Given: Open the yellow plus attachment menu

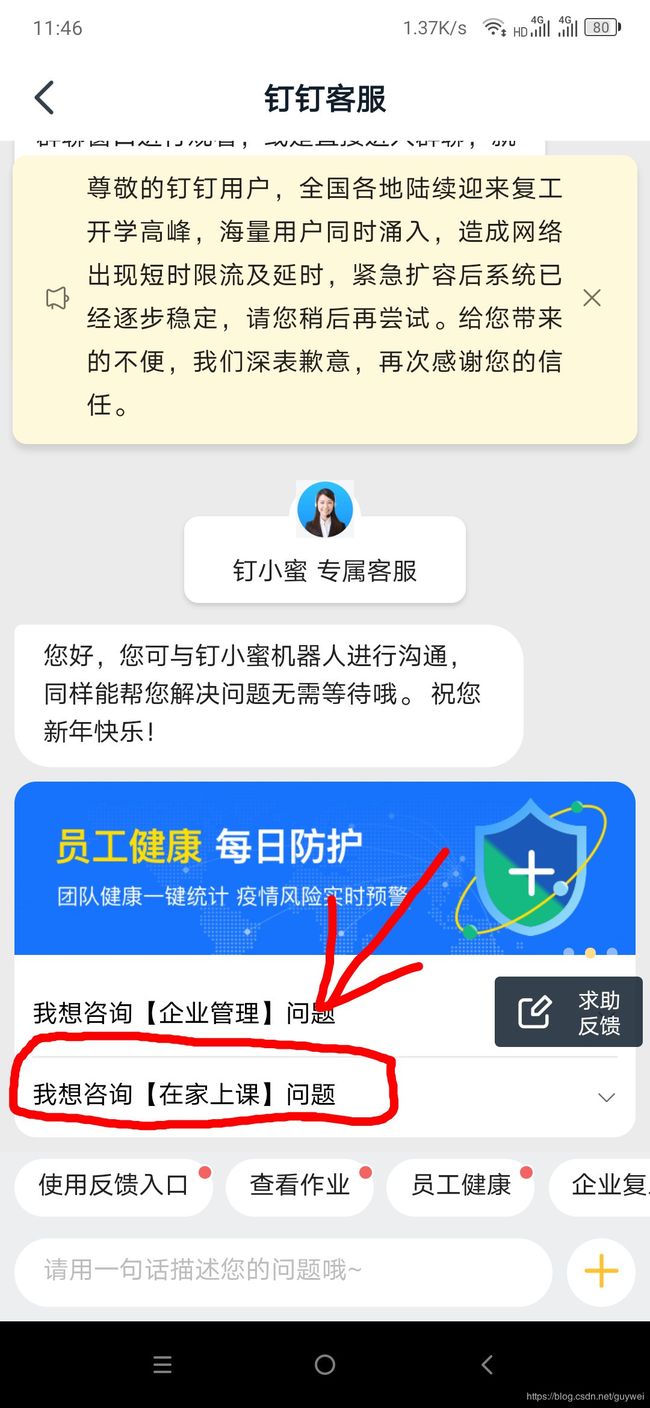Looking at the screenshot, I should (x=601, y=1272).
